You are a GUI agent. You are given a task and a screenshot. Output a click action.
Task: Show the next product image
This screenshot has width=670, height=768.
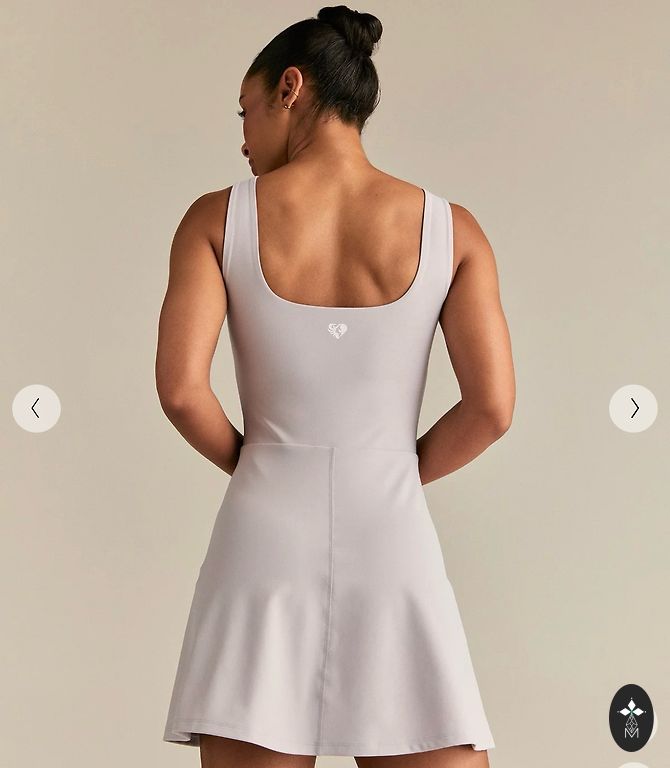pos(633,408)
